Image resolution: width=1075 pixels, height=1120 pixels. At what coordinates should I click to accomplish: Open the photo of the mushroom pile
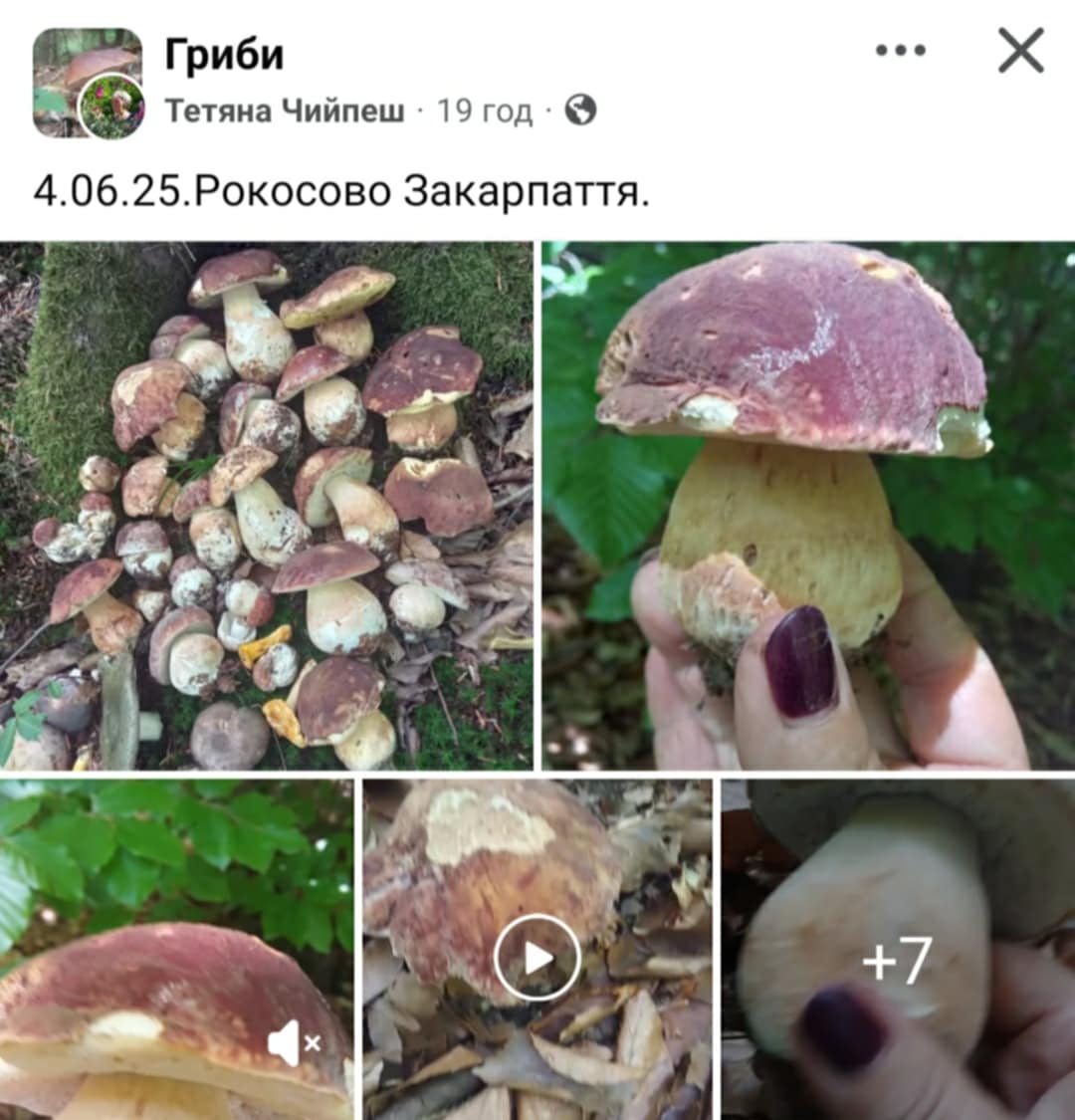click(x=267, y=506)
